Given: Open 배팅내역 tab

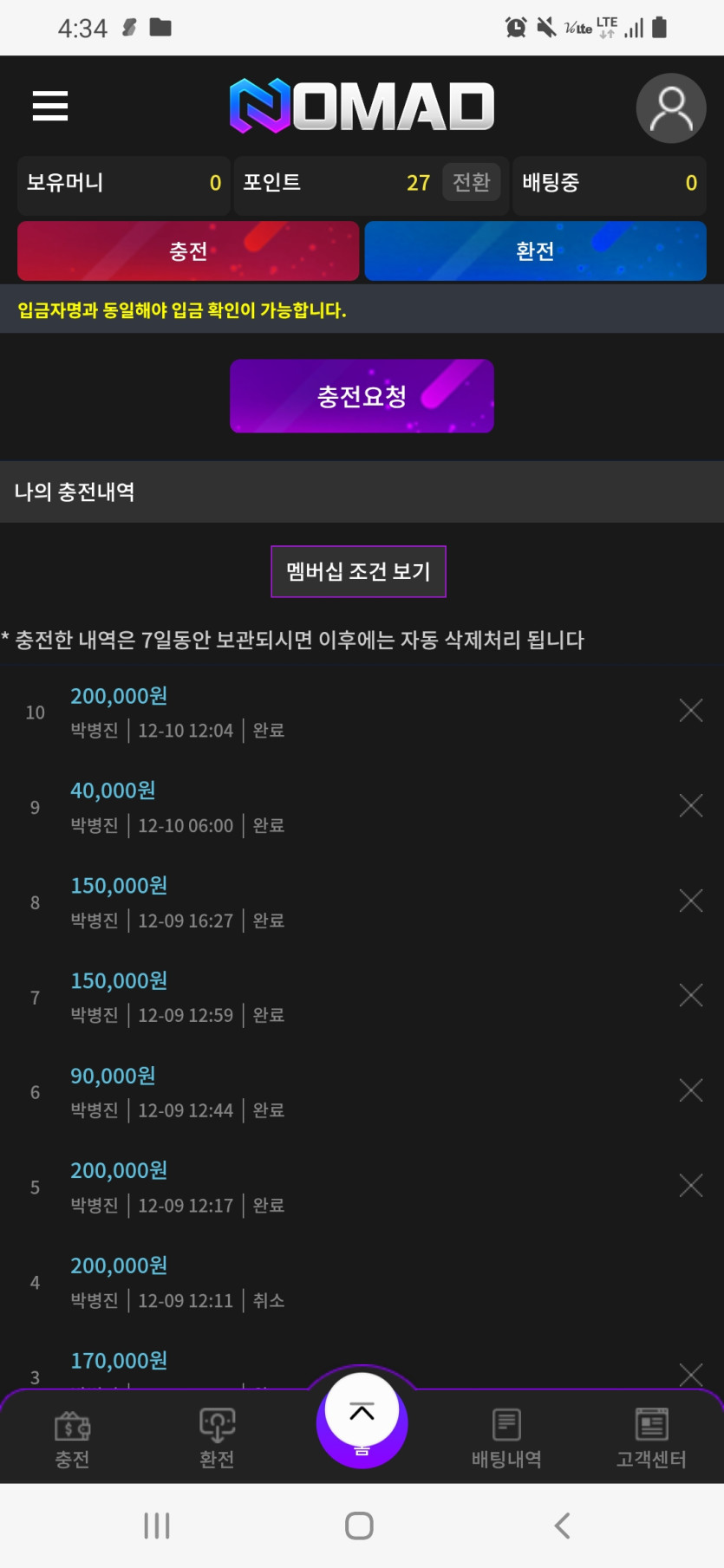Looking at the screenshot, I should [506, 1439].
